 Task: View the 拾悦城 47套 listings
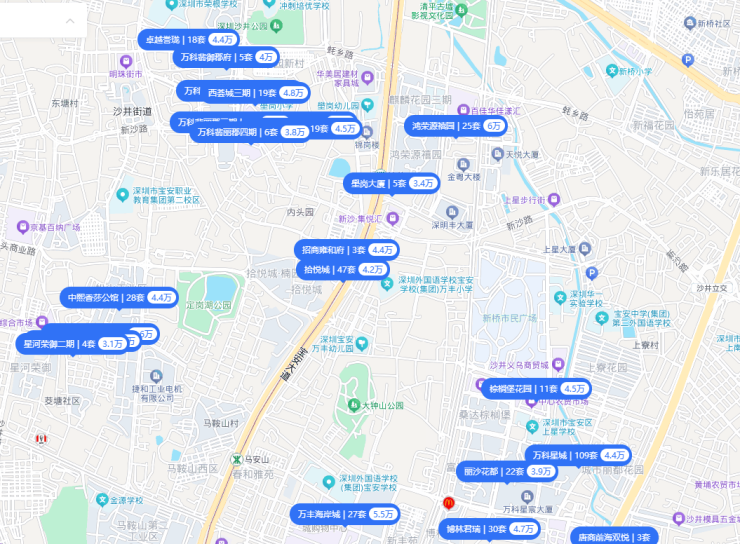pyautogui.click(x=343, y=269)
